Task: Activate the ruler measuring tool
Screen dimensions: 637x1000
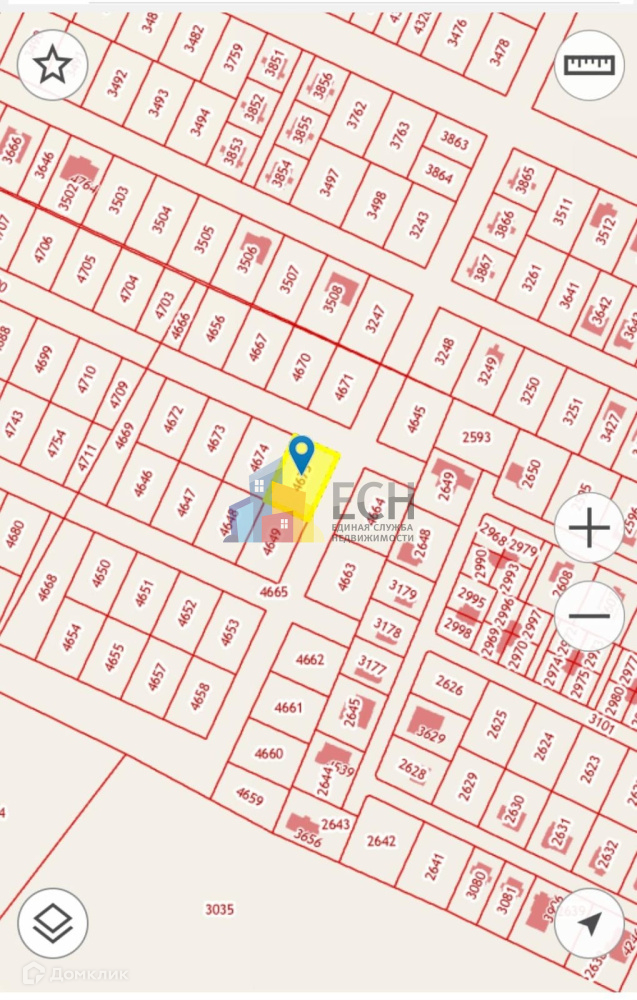Action: (x=588, y=65)
